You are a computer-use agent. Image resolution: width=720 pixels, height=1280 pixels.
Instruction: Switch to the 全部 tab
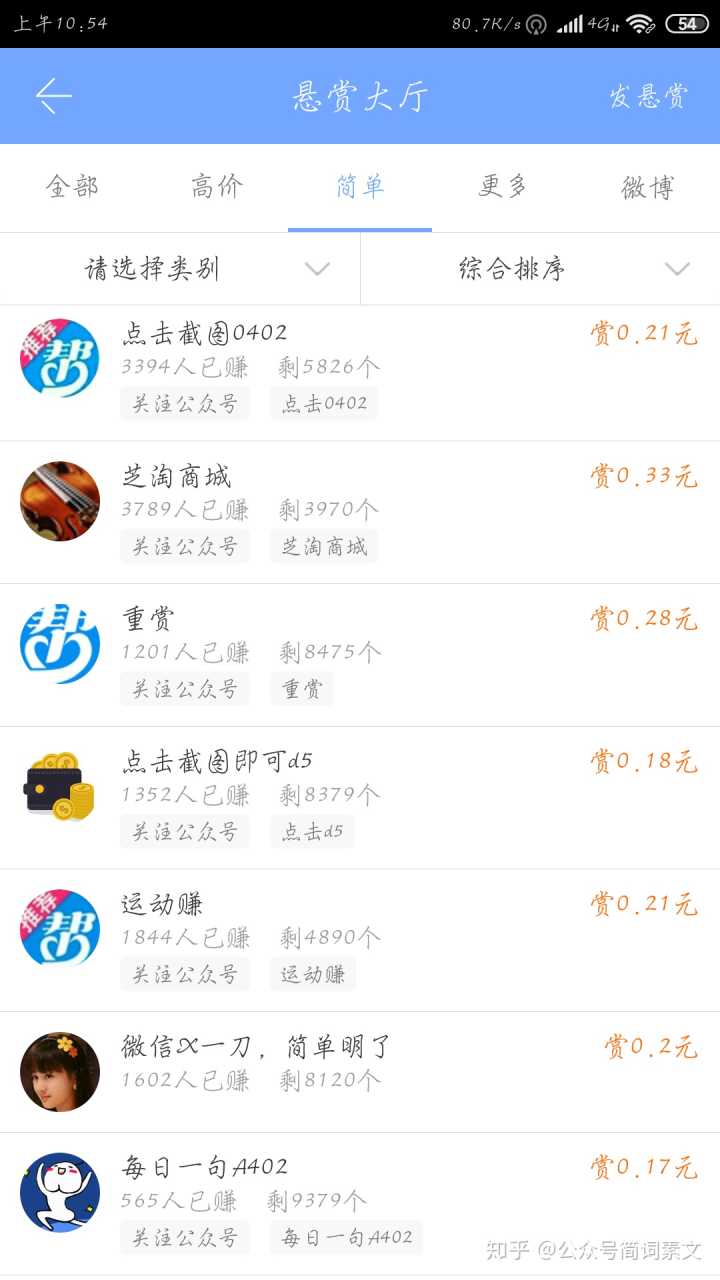(72, 187)
